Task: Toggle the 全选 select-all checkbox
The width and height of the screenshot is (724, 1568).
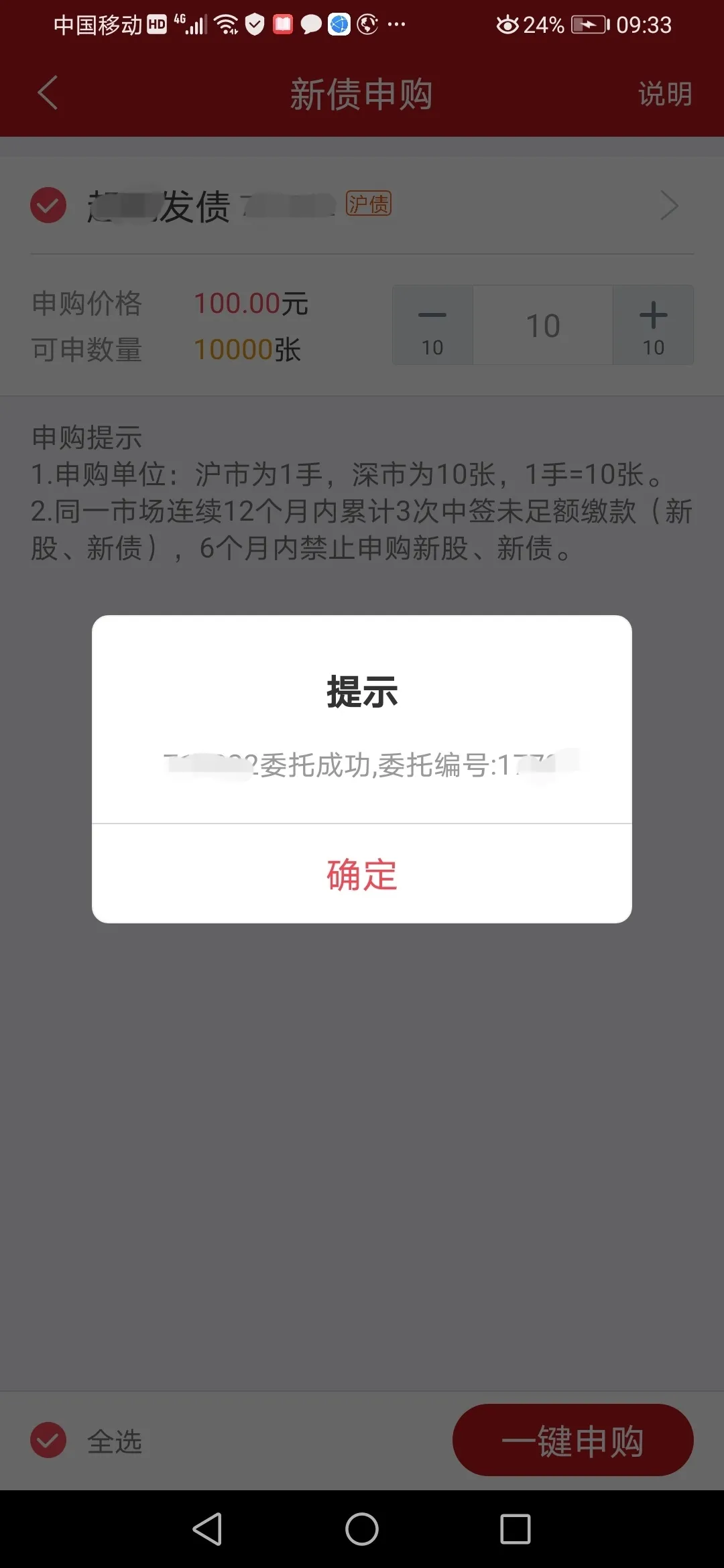Action: [48, 1440]
